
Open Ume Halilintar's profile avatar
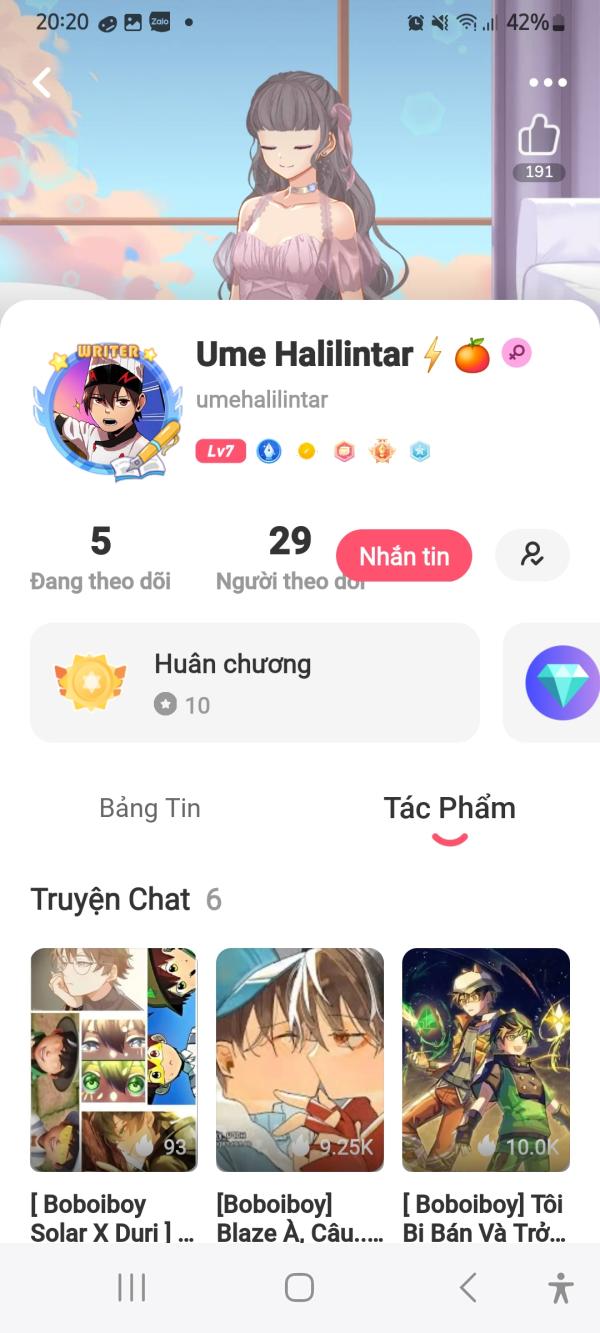(107, 410)
